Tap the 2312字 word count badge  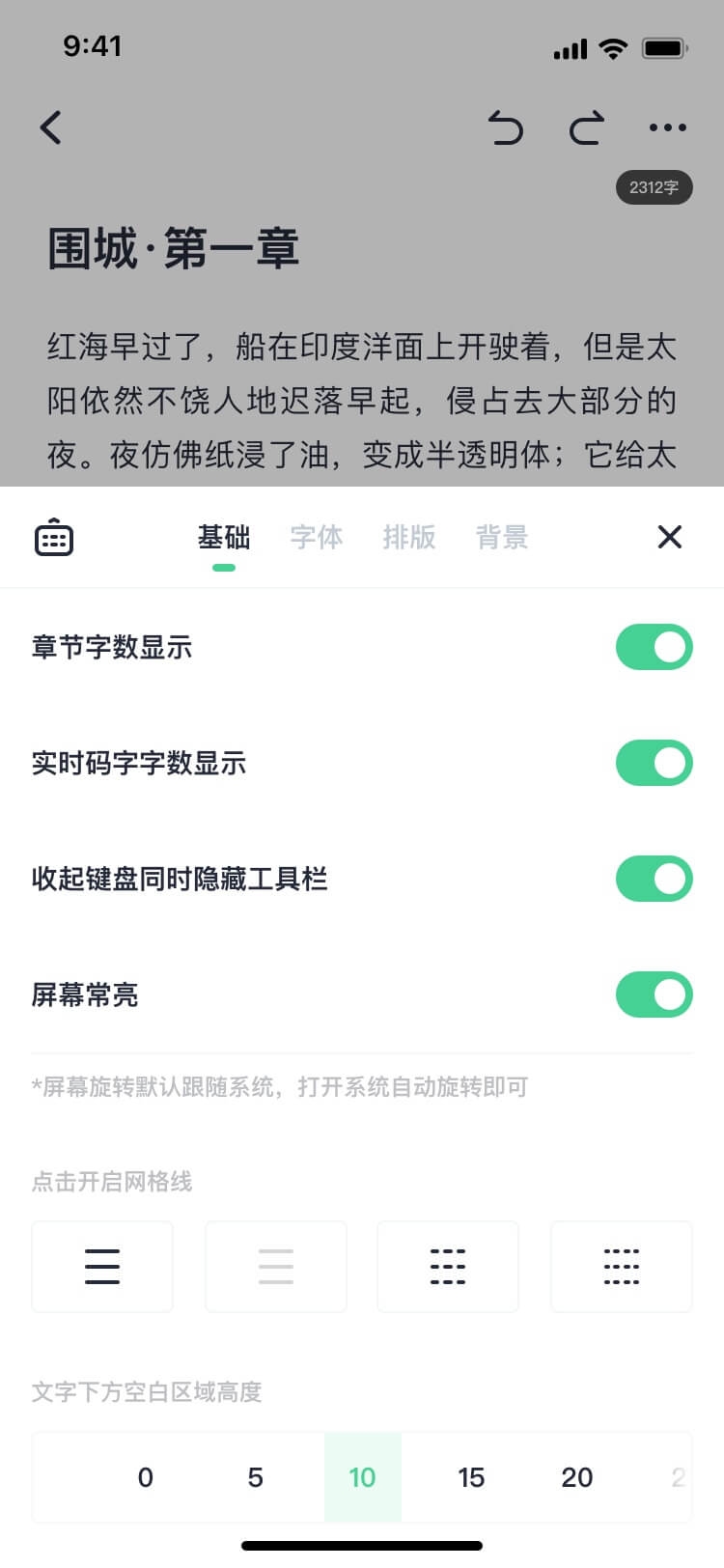(x=654, y=187)
